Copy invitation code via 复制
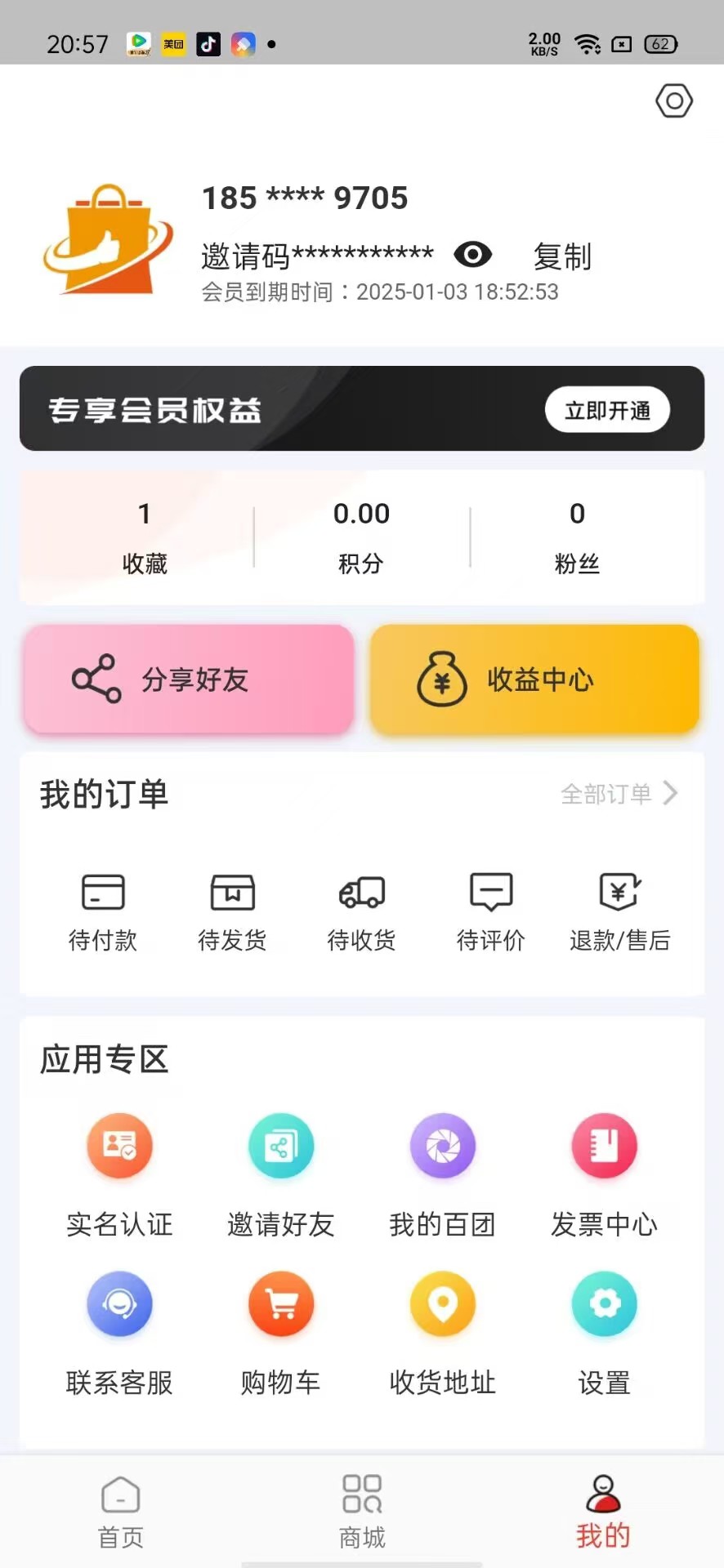Viewport: 724px width, 1568px height. click(x=563, y=256)
